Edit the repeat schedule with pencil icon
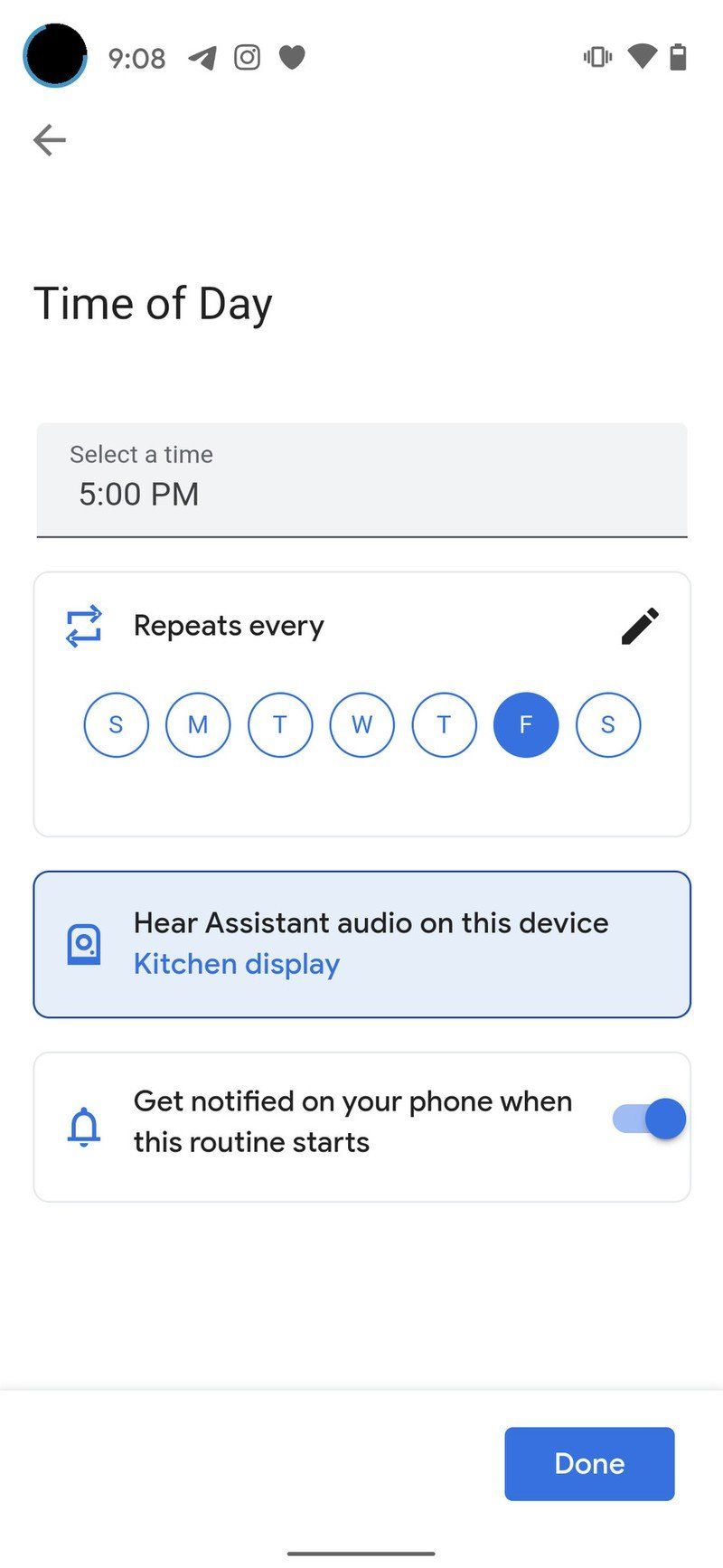Screen dimensions: 723x1568 [640, 626]
